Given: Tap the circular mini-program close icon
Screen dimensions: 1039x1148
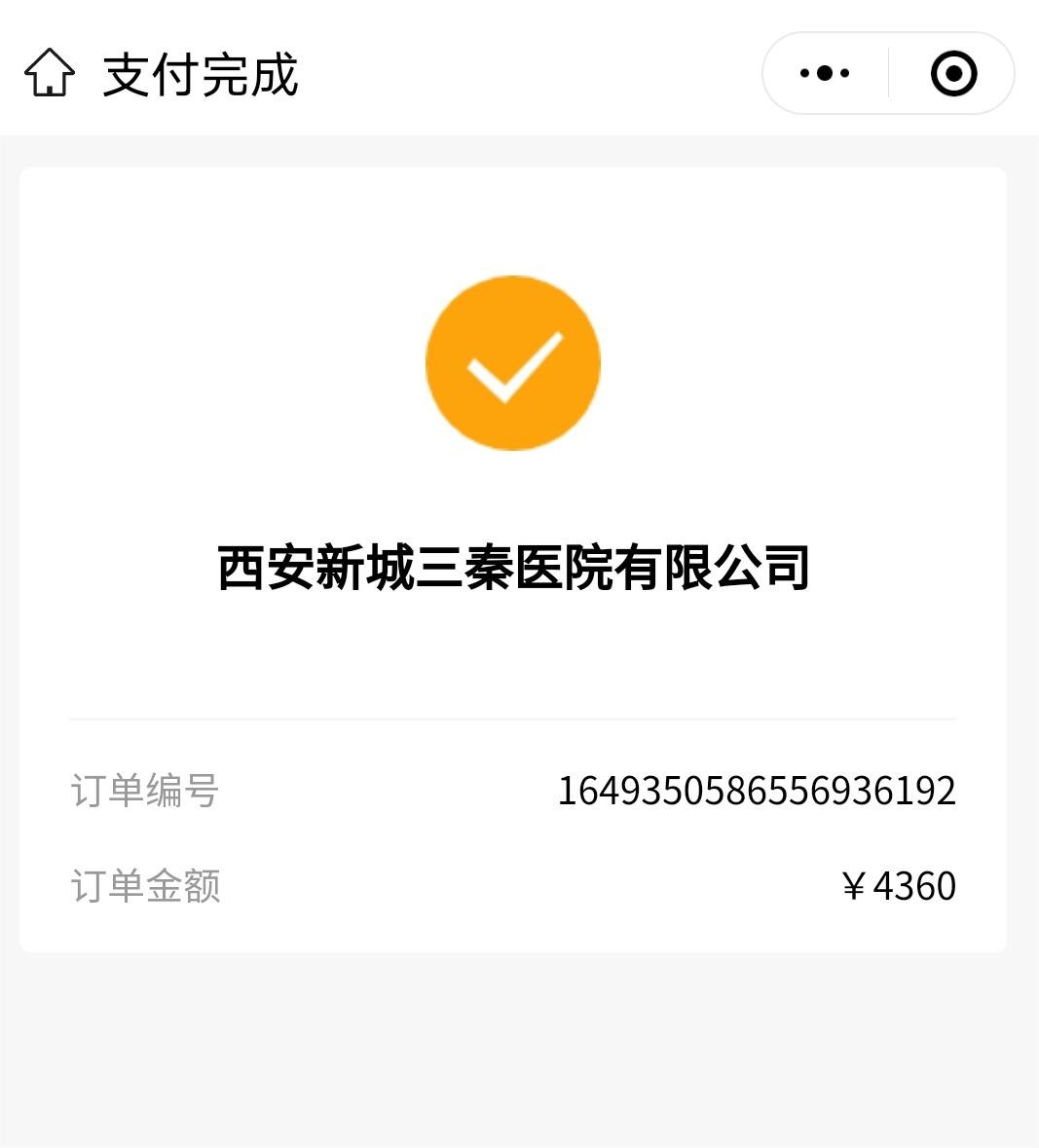Looking at the screenshot, I should point(954,72).
